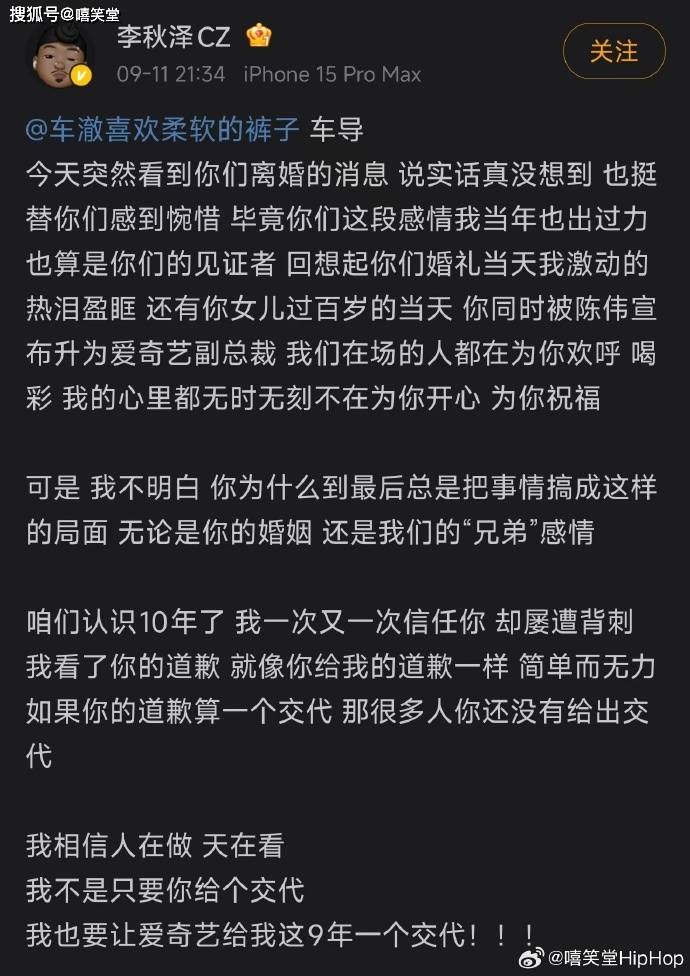Follow 李秋泽CZ with the 关注 button
Viewport: 690px width, 976px height.
point(613,51)
